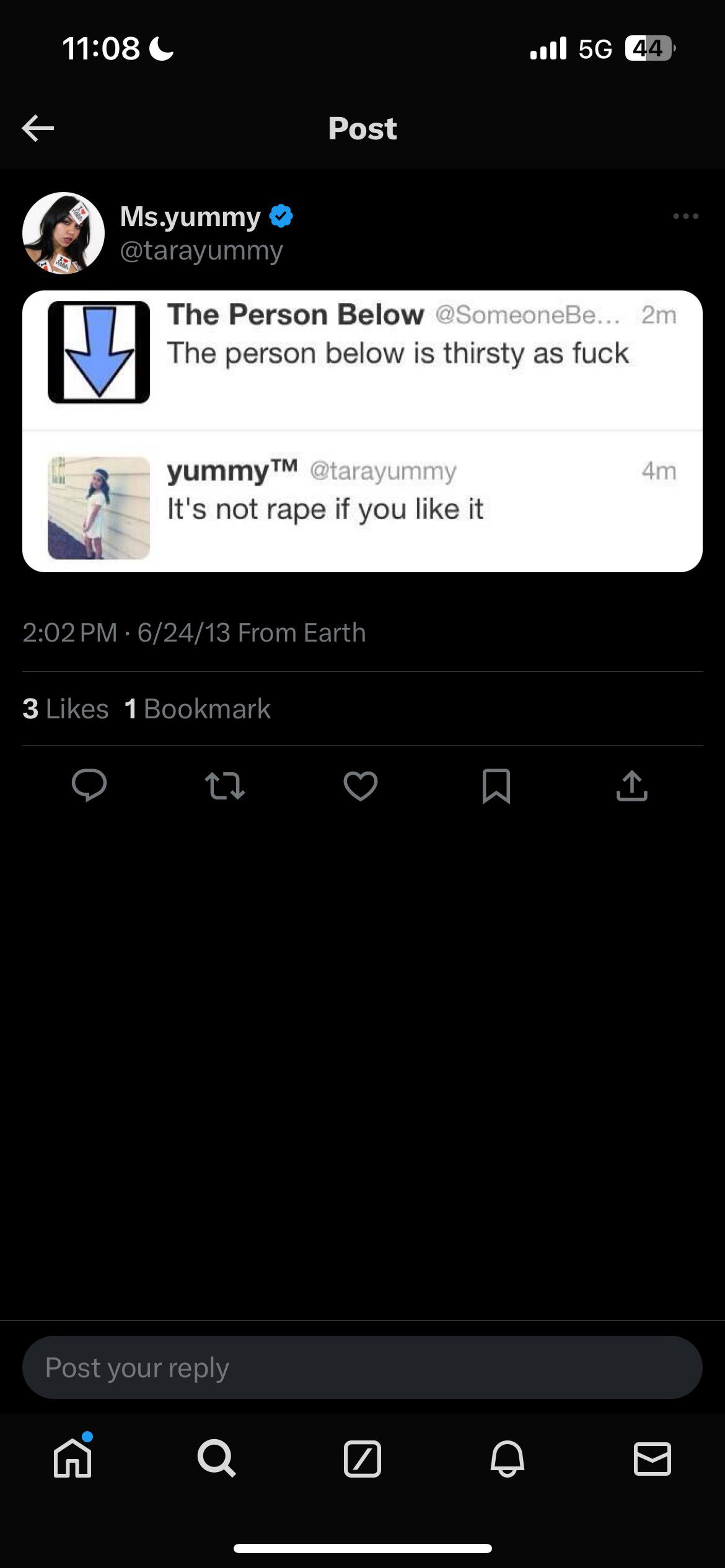The height and width of the screenshot is (1568, 725).
Task: Tap the Post your reply field
Action: pos(362,1367)
